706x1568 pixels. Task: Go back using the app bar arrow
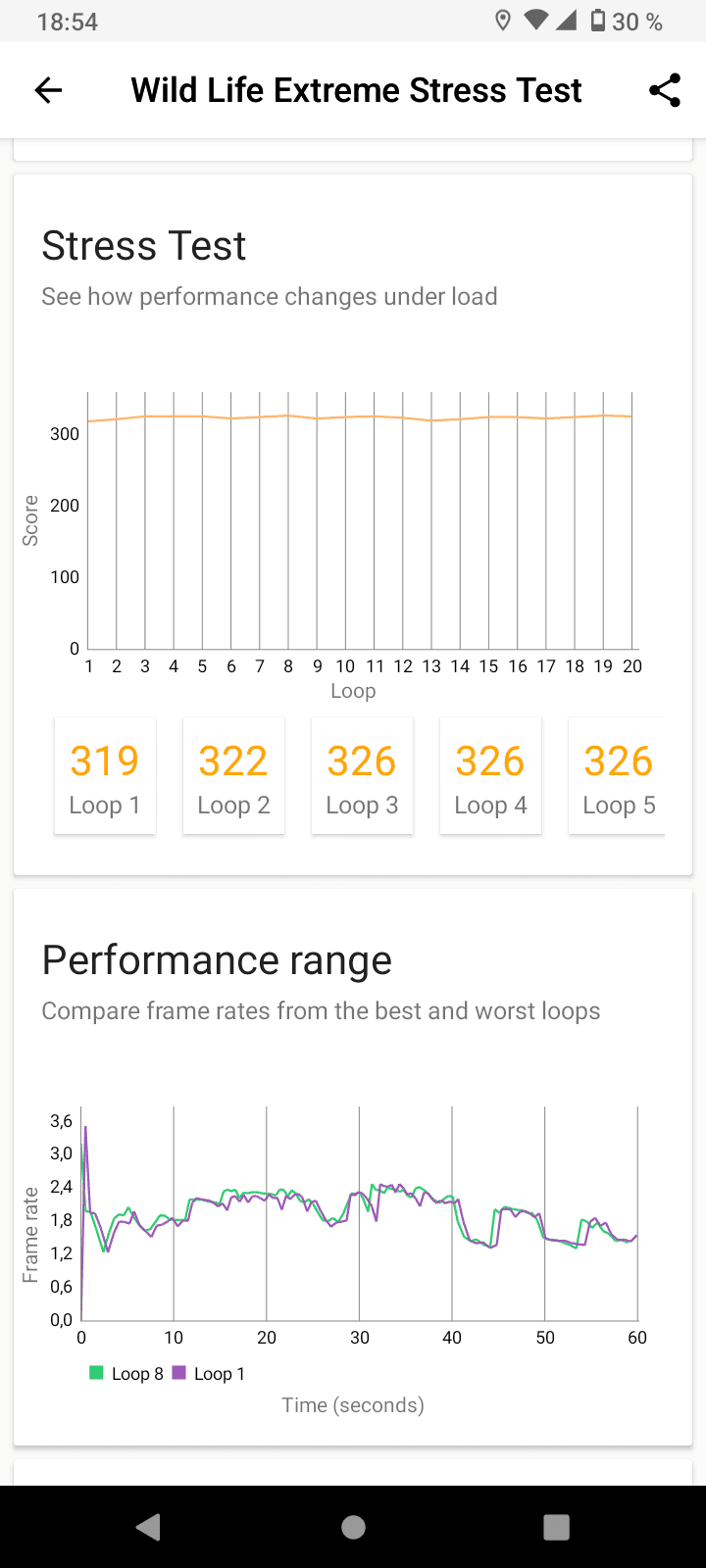pyautogui.click(x=48, y=90)
